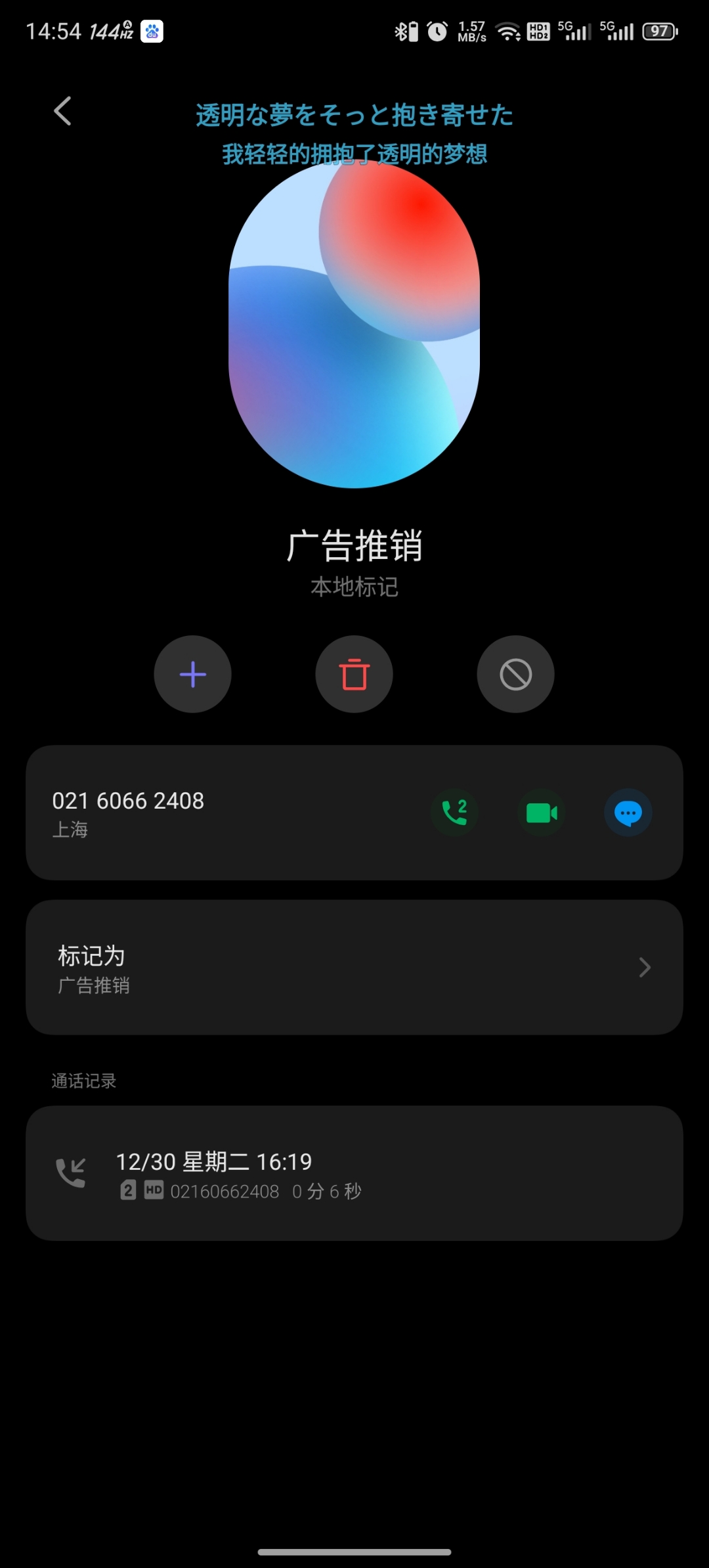The height and width of the screenshot is (1568, 709).
Task: Send a message to 021 6066 2408
Action: pyautogui.click(x=628, y=813)
